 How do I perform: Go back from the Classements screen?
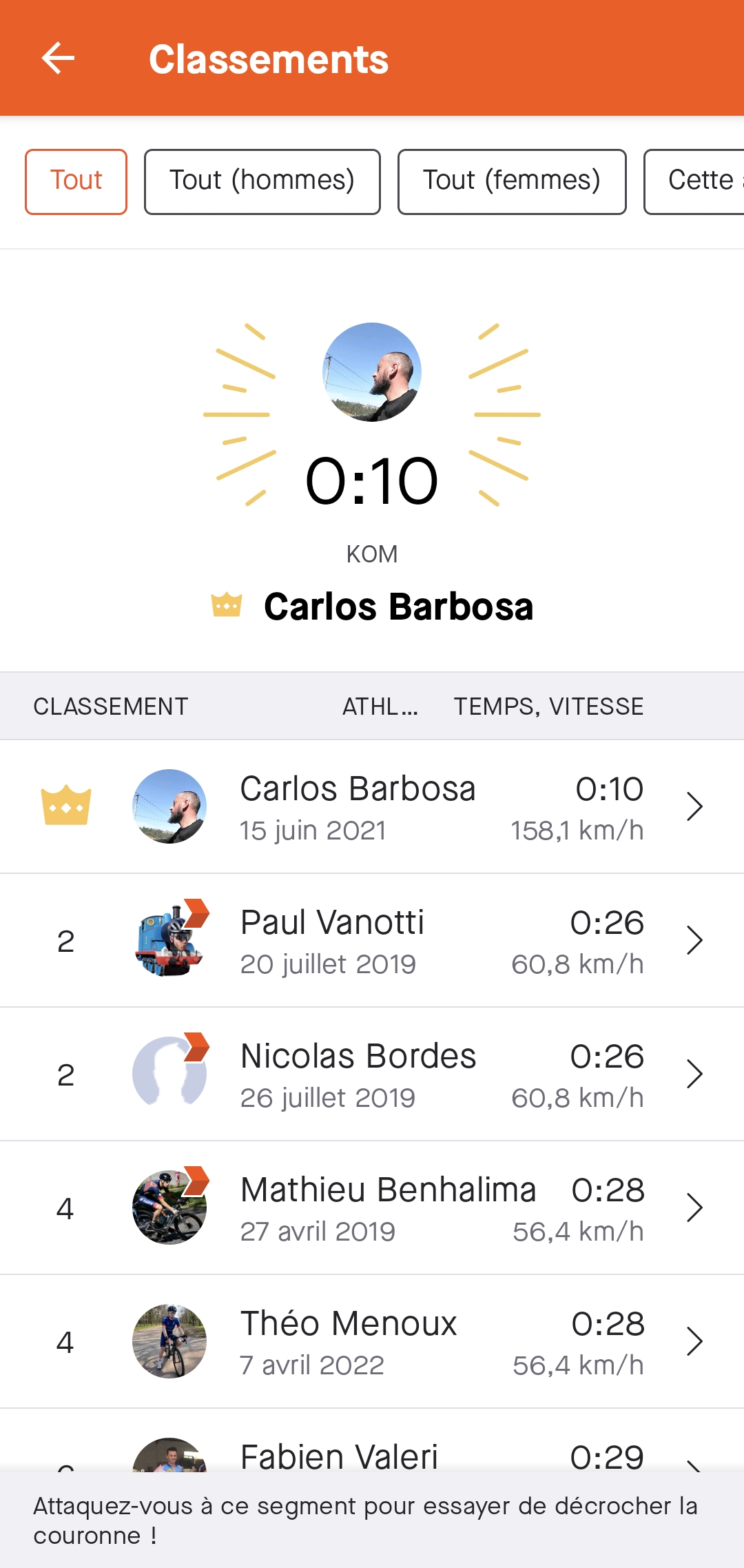(58, 58)
